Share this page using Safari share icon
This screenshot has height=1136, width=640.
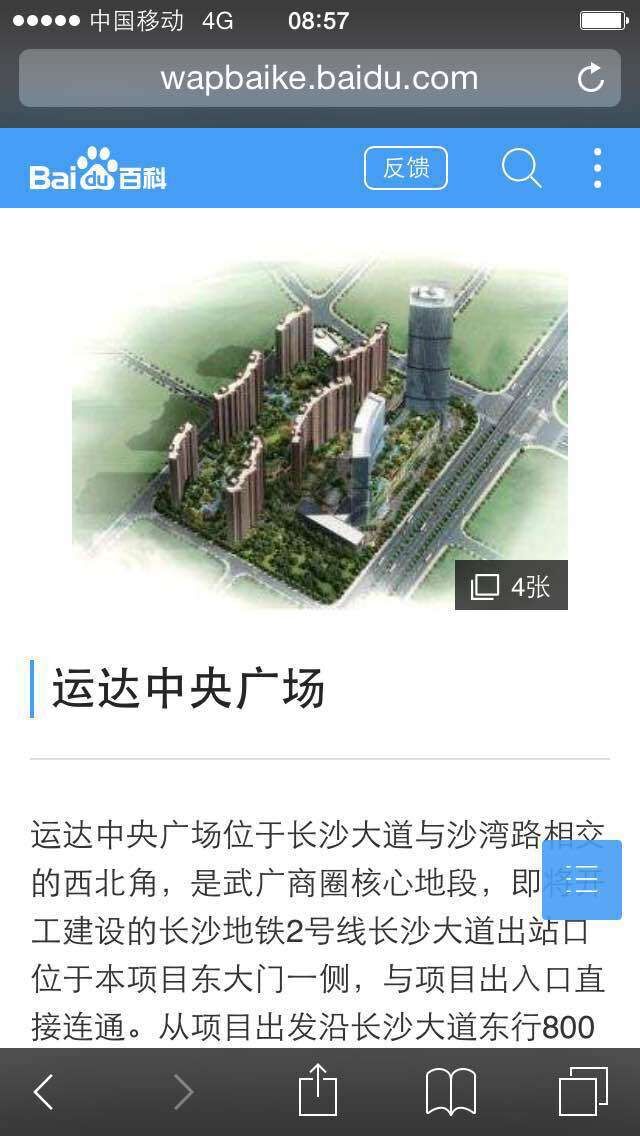click(318, 1090)
